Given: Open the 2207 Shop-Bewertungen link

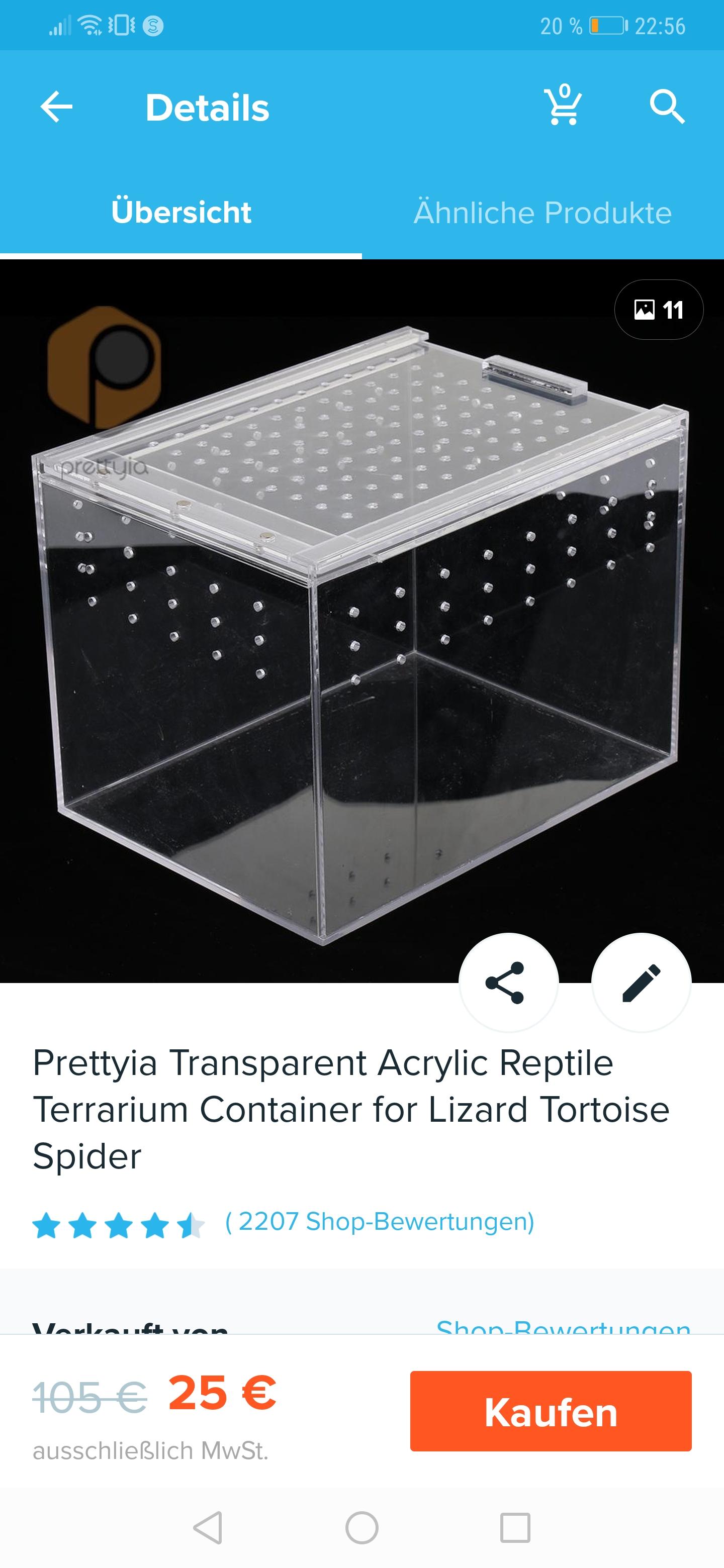Looking at the screenshot, I should (x=380, y=1221).
